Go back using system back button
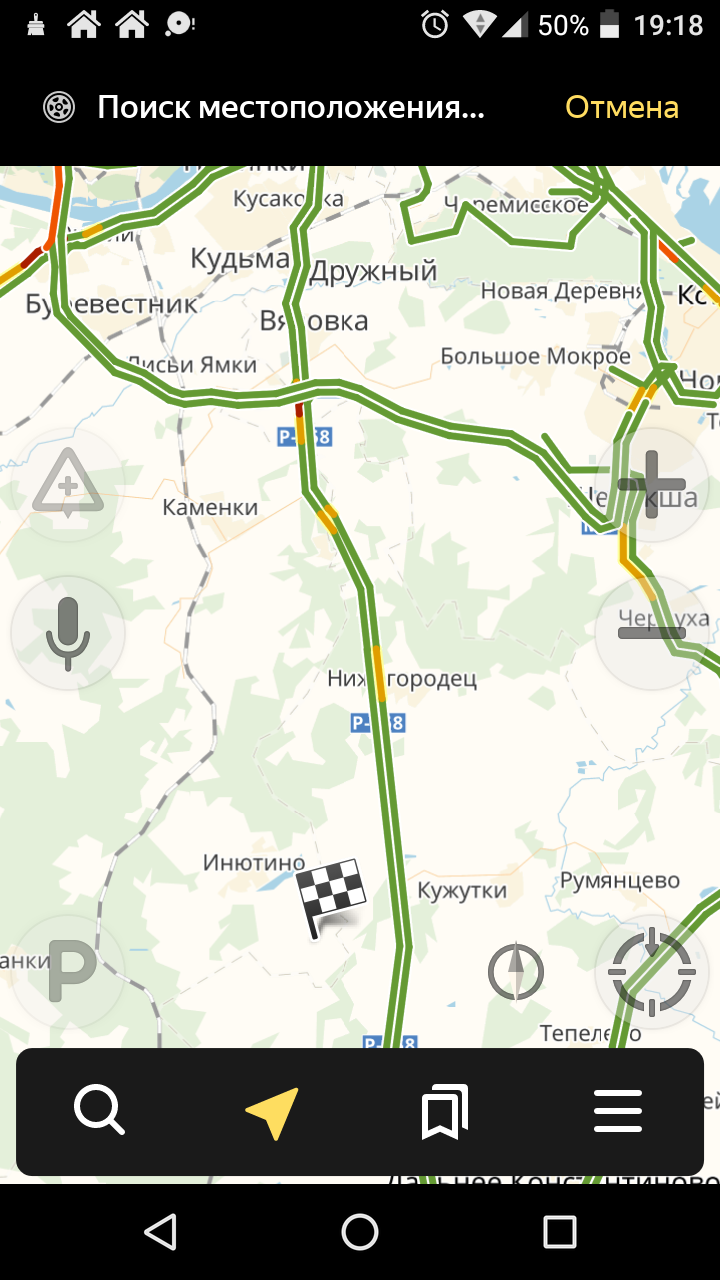 coord(160,1232)
